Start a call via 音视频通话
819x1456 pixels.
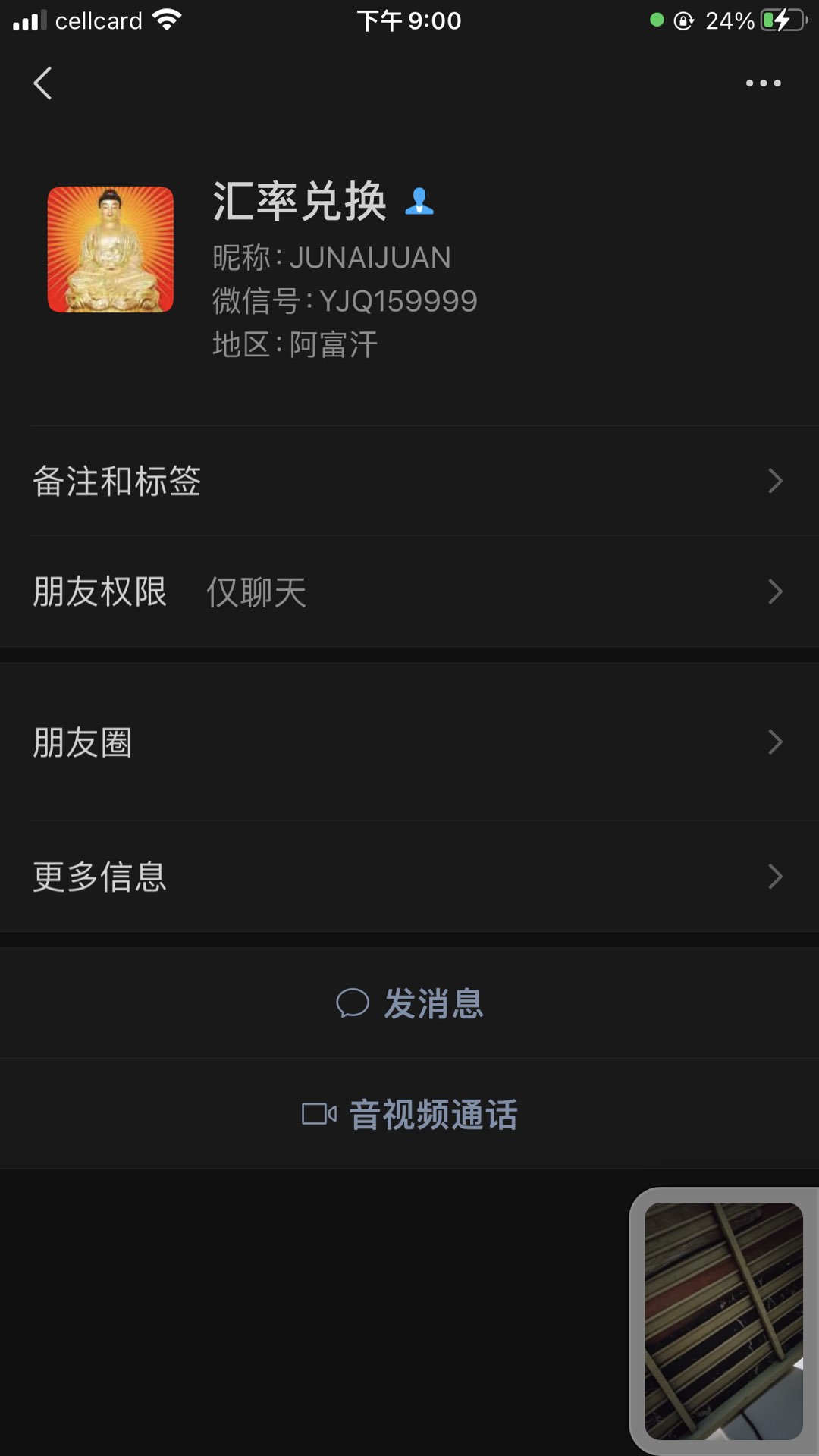(x=409, y=1114)
